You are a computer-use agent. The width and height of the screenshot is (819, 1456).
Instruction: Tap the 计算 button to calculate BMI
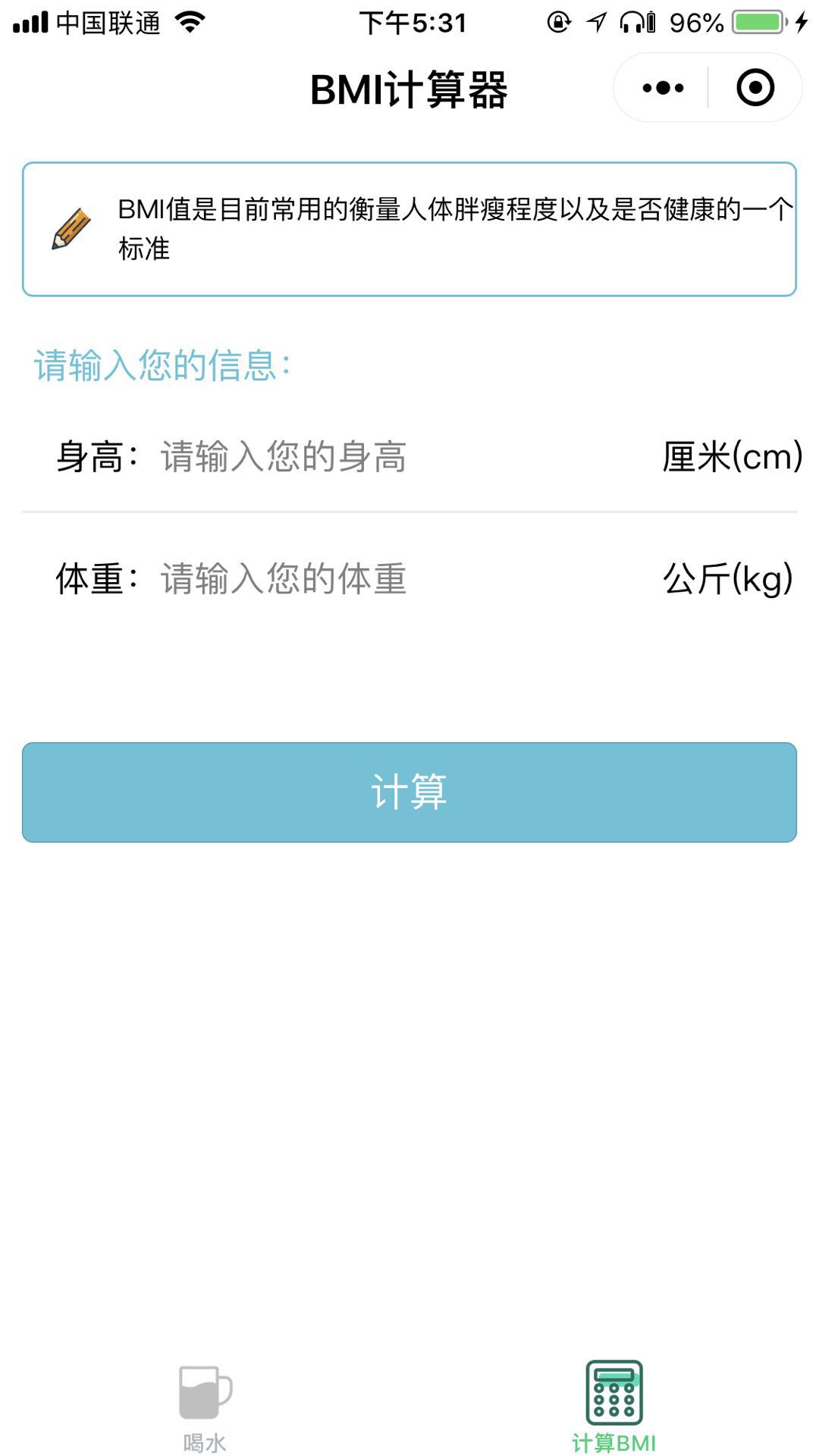tap(409, 792)
